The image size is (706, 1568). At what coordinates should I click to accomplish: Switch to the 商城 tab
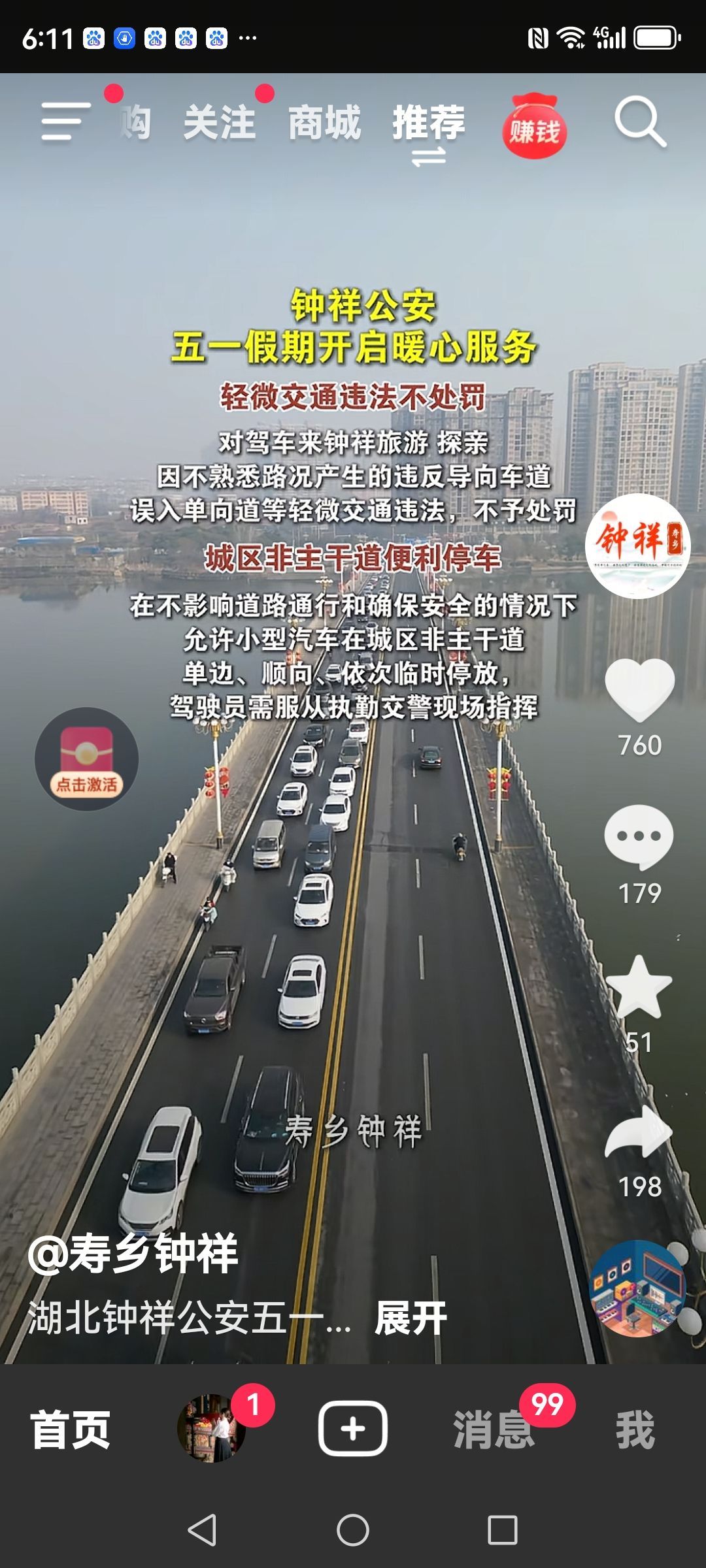click(324, 122)
